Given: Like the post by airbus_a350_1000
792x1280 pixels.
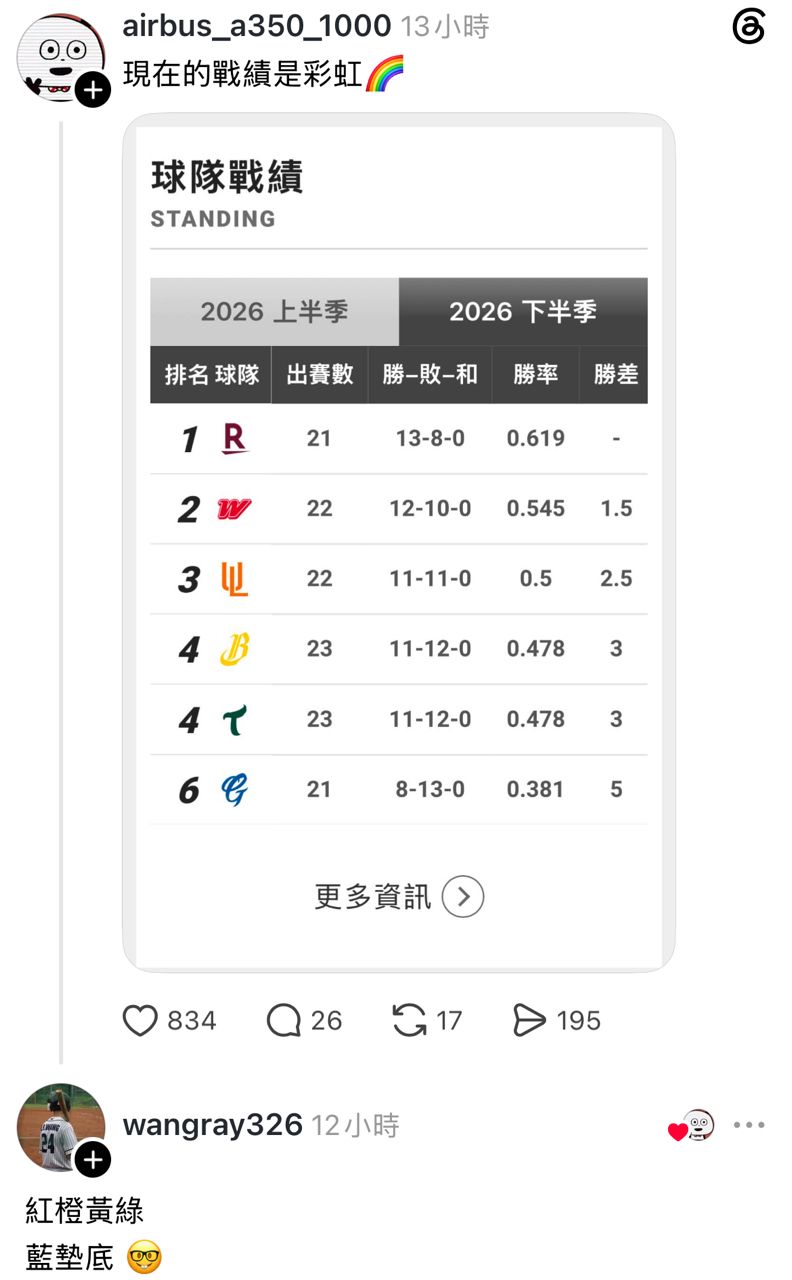Looking at the screenshot, I should tap(140, 1020).
